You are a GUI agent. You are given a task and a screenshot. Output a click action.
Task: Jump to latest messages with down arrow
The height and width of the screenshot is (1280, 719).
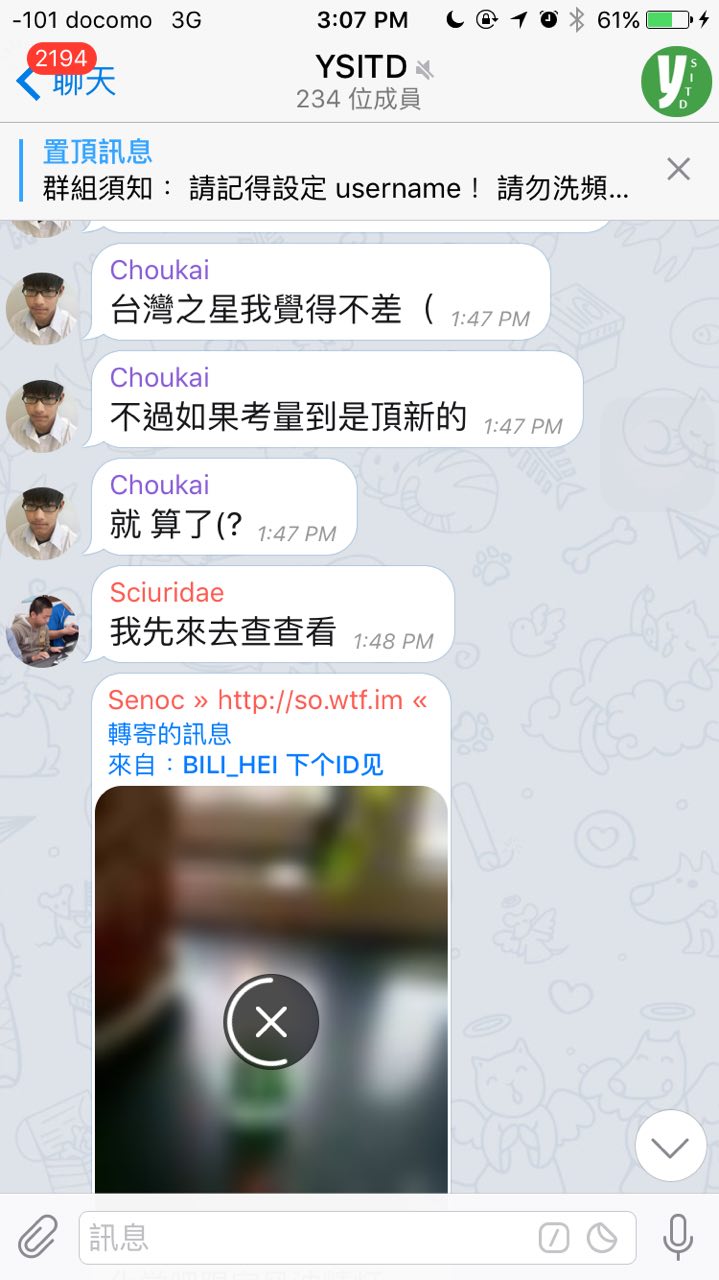pyautogui.click(x=670, y=1146)
